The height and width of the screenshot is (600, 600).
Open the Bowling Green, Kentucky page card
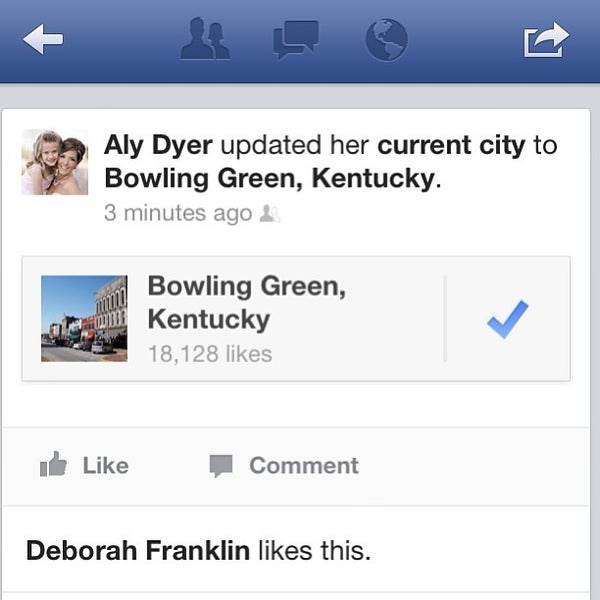pos(245,319)
